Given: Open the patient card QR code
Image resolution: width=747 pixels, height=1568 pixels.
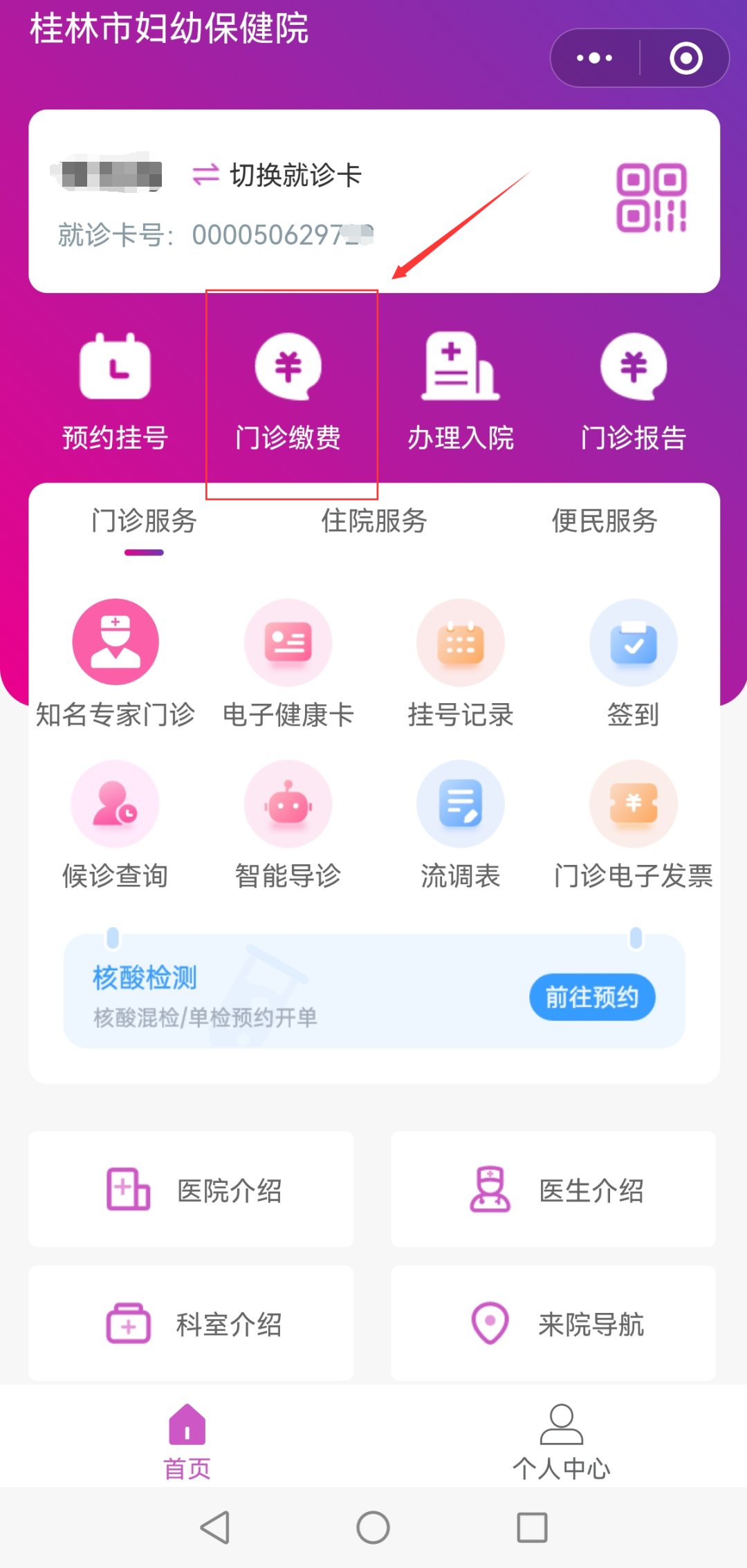Looking at the screenshot, I should [651, 198].
